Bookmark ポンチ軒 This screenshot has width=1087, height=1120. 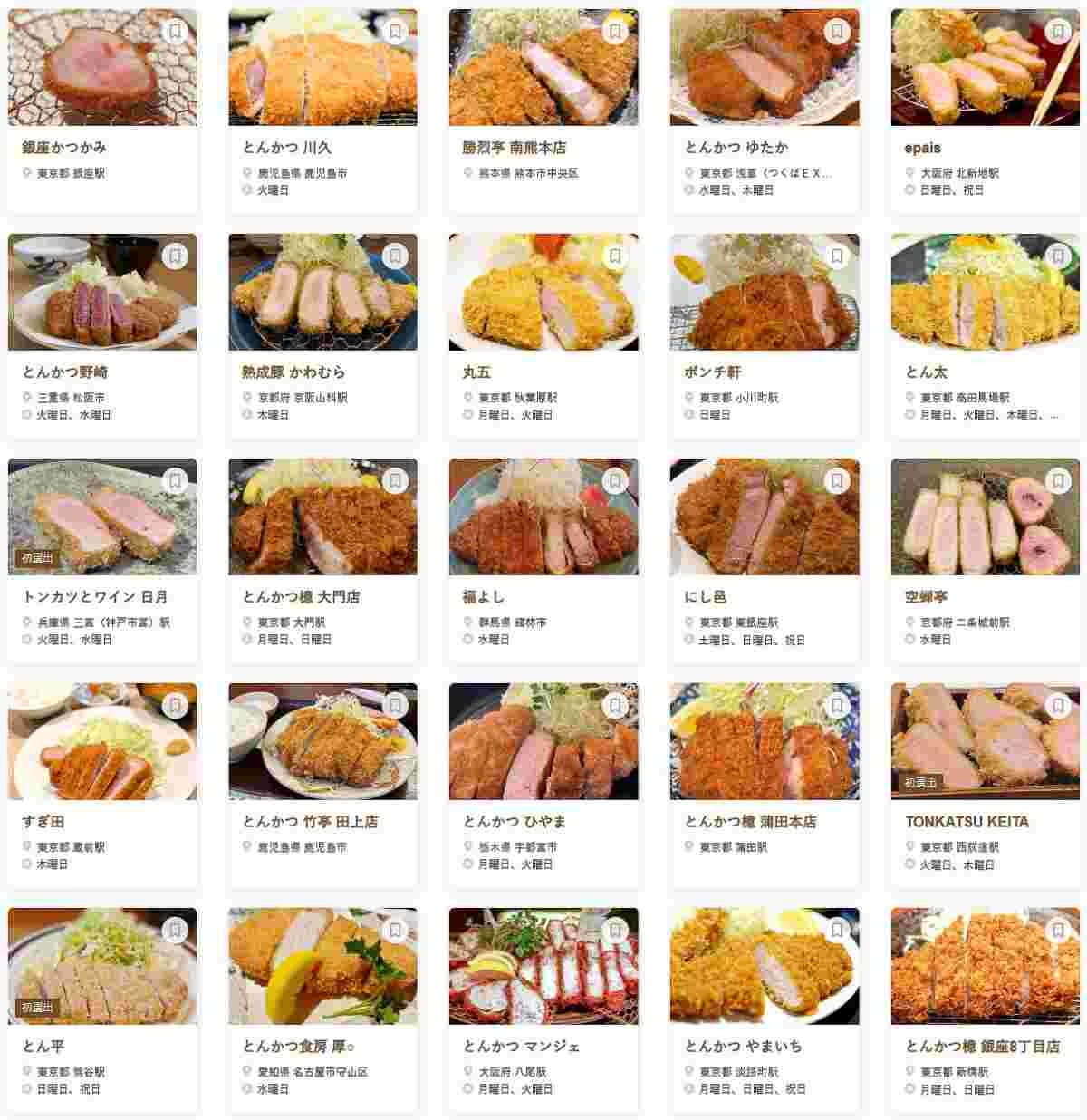[837, 256]
